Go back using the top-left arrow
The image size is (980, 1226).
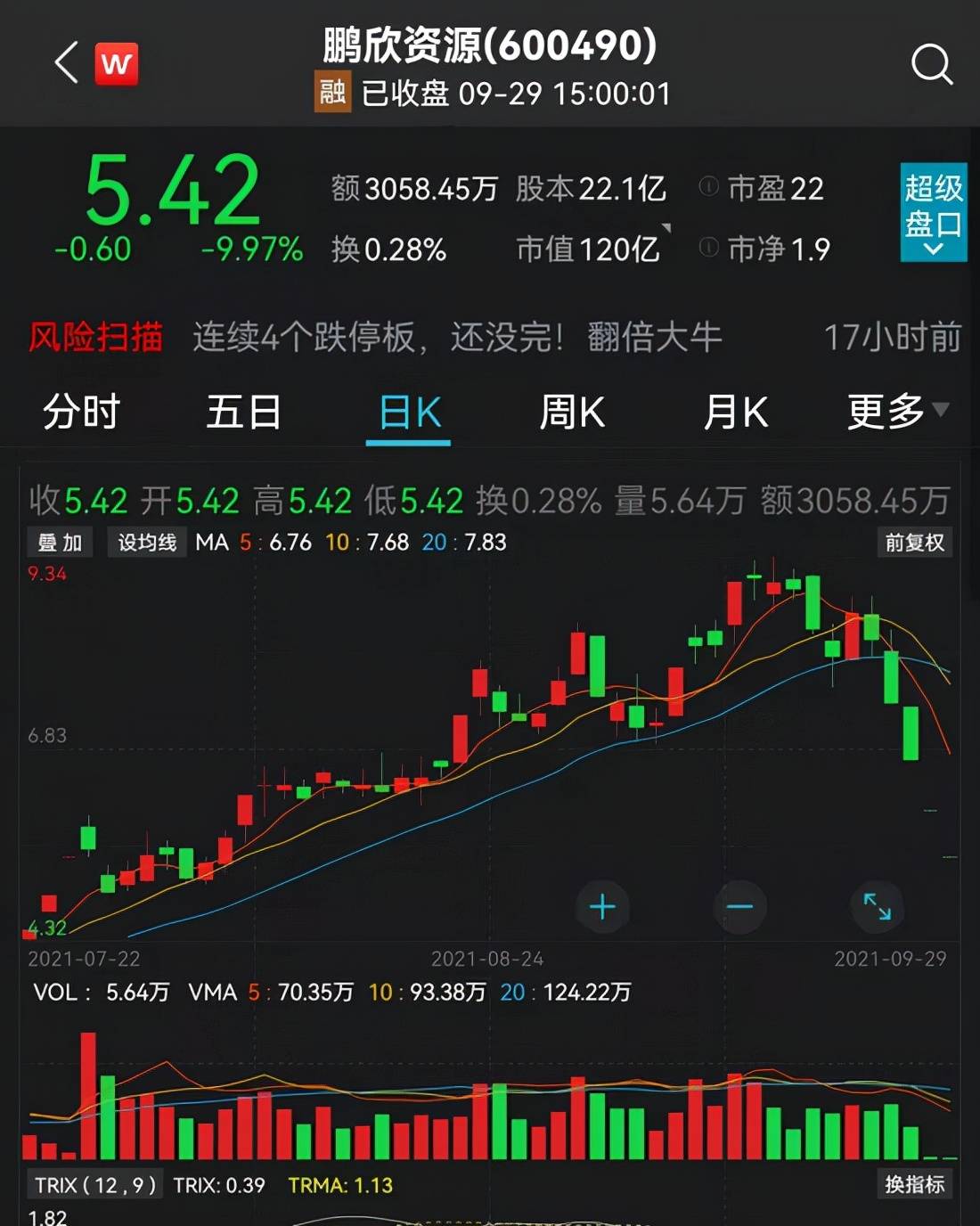pos(67,63)
